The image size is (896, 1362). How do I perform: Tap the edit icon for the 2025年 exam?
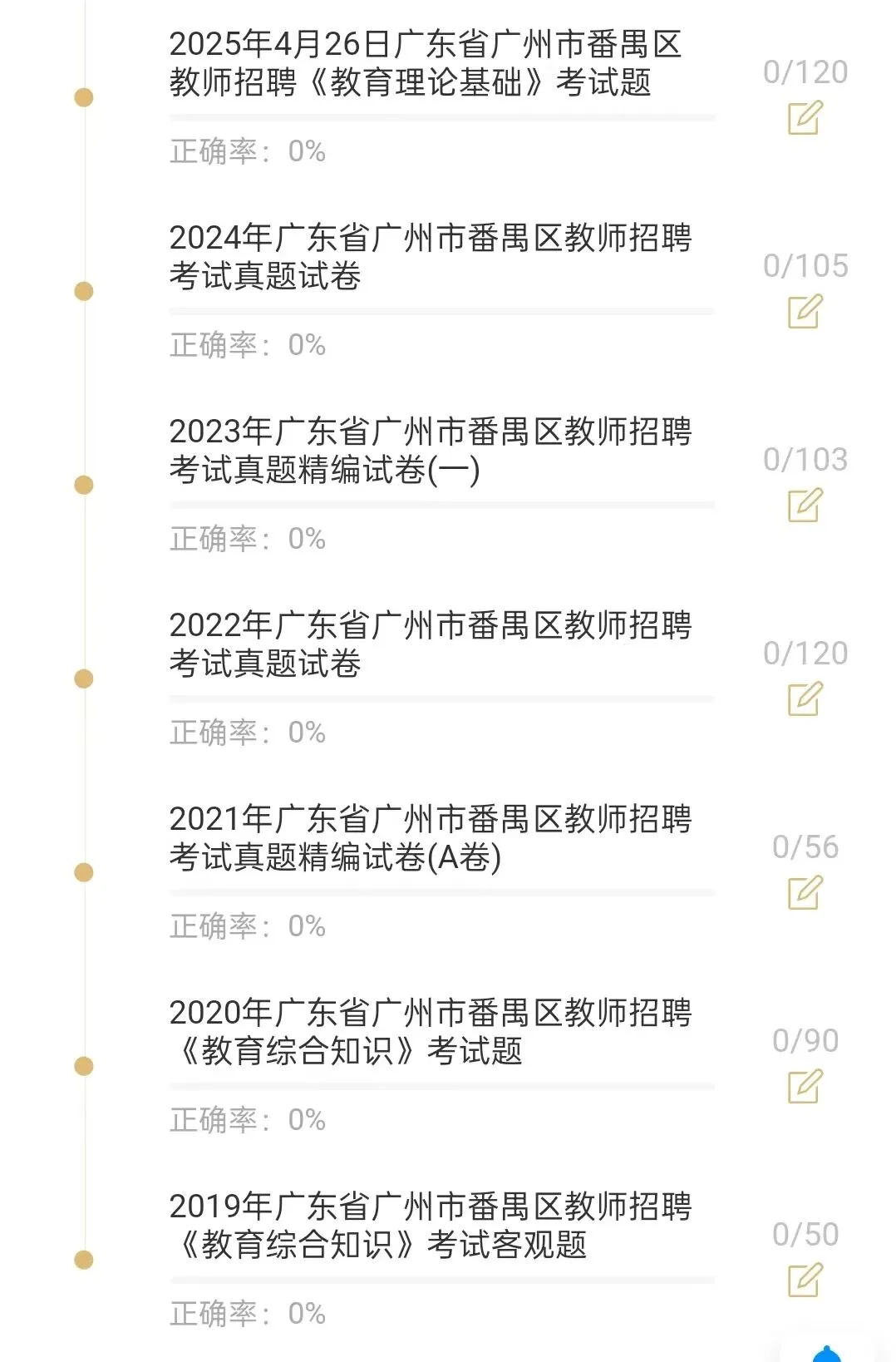(x=805, y=118)
